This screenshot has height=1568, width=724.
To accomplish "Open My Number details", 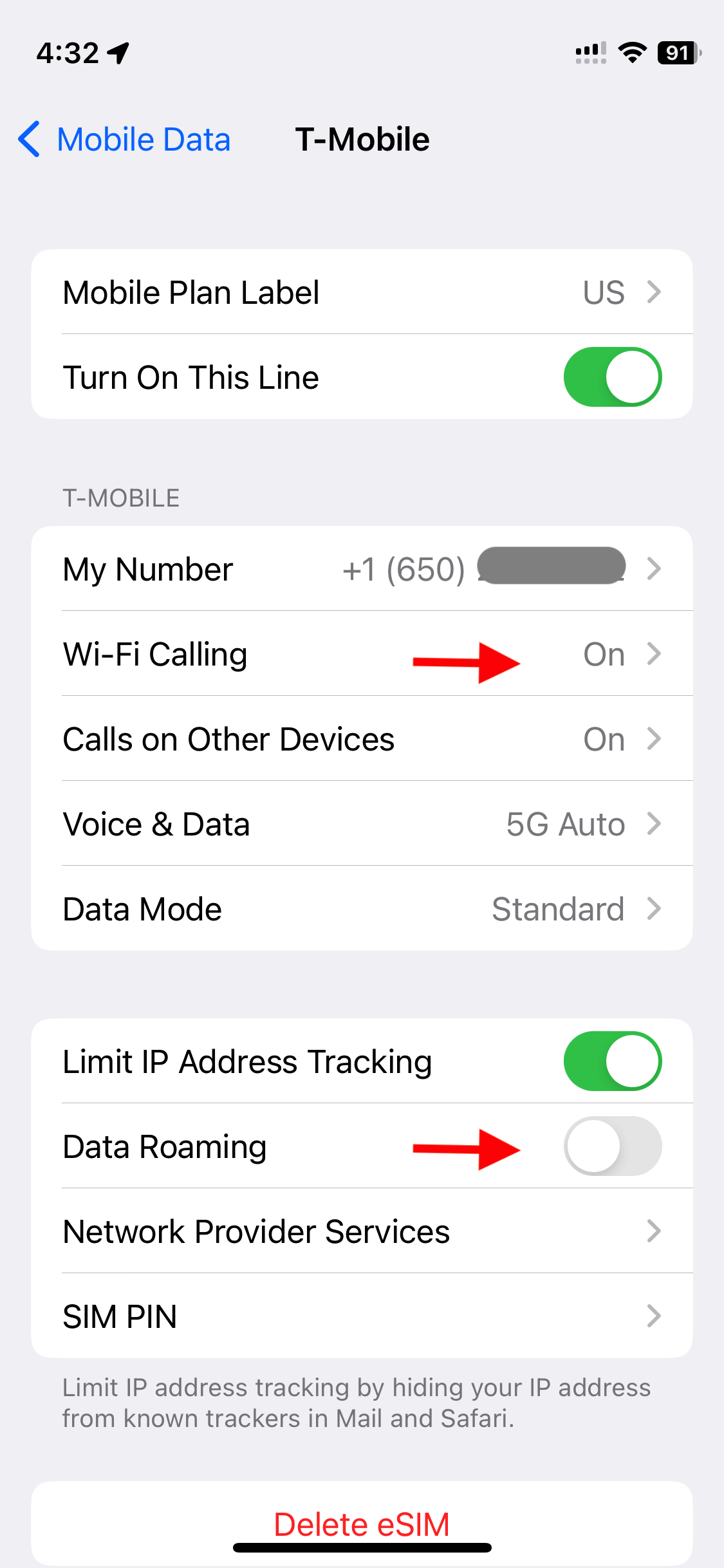I will point(362,569).
